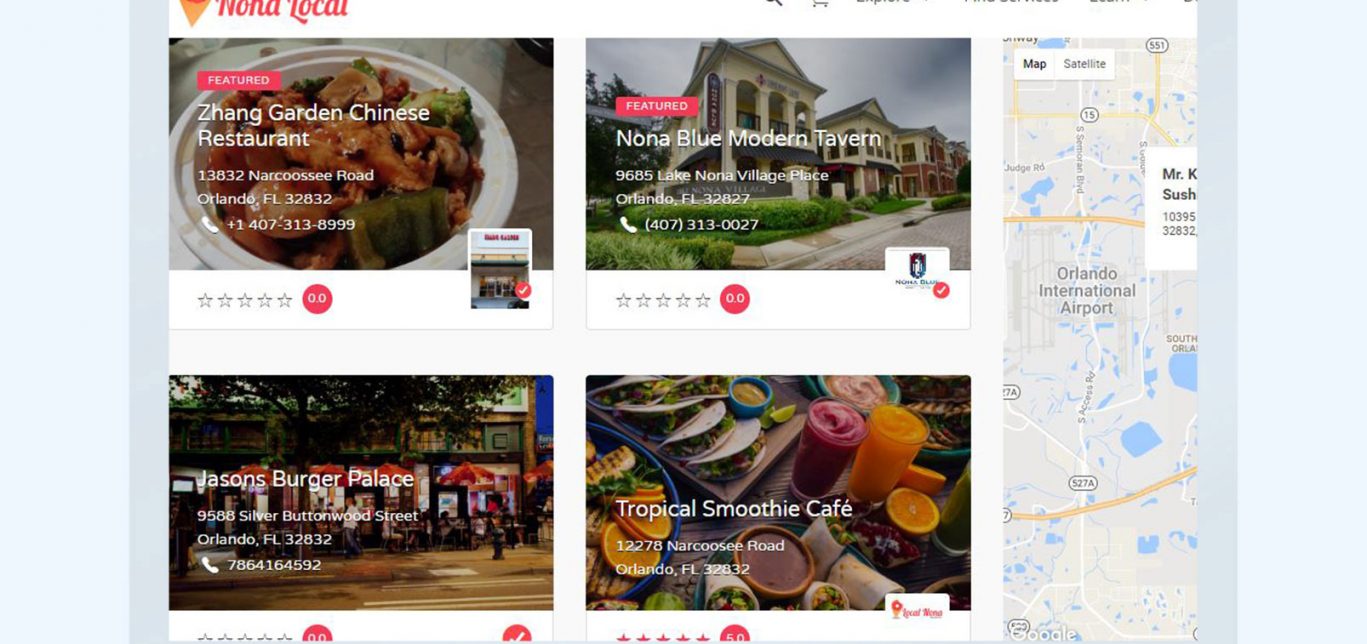1367x644 pixels.
Task: Open the Nona Blue Modern Tavern card
Action: pyautogui.click(x=748, y=138)
